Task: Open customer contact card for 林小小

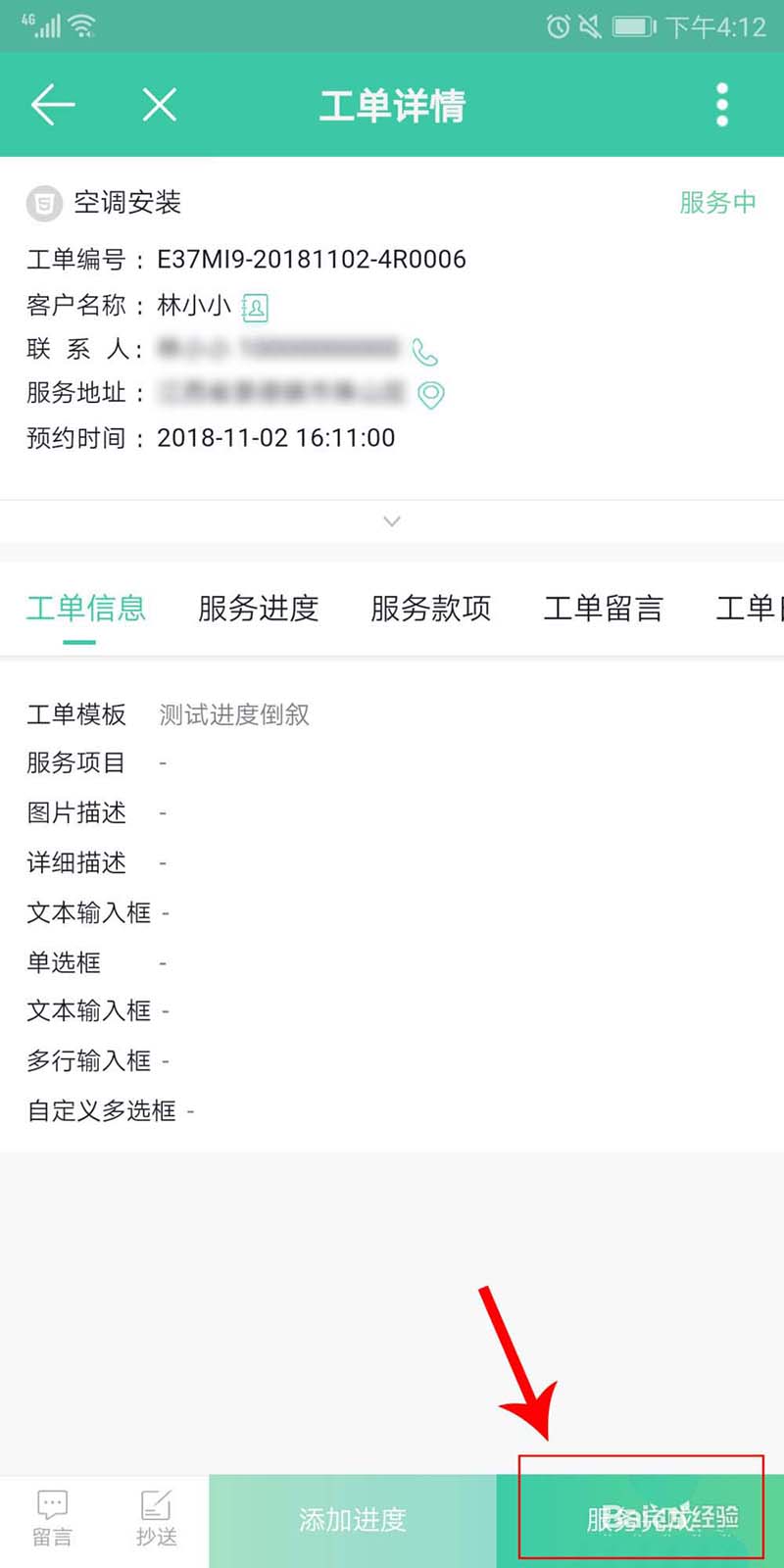Action: pyautogui.click(x=255, y=308)
